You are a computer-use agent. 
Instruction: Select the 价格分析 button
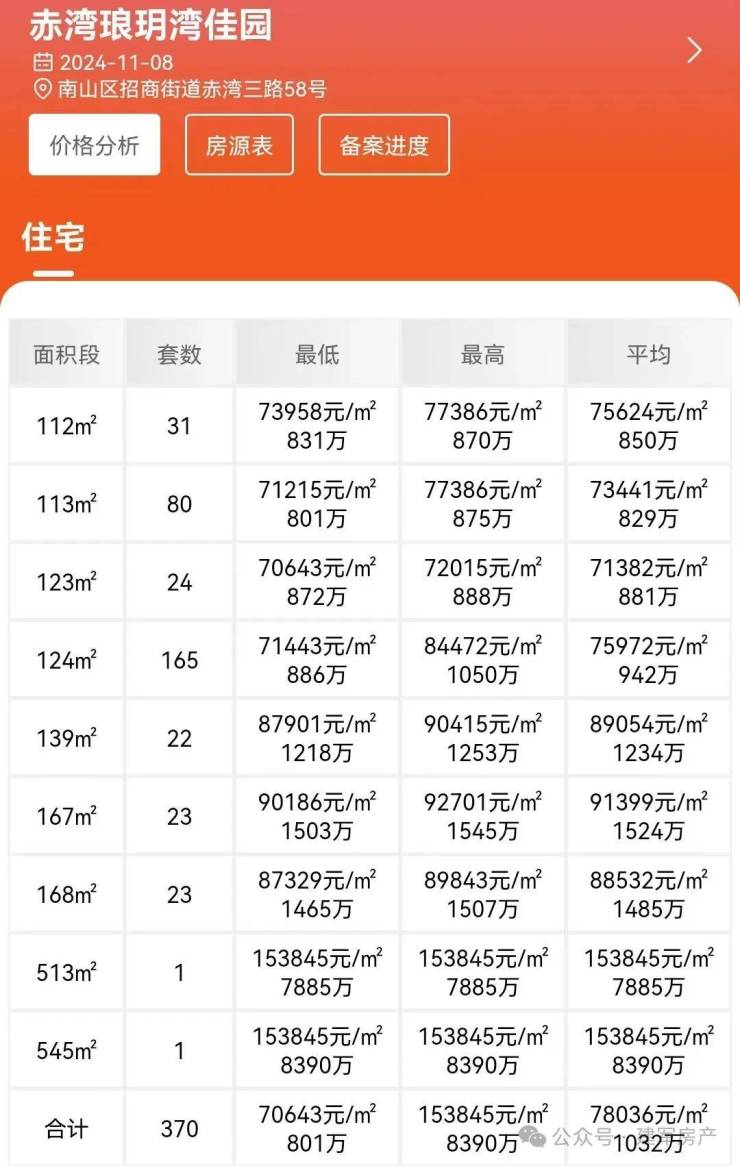coord(94,145)
